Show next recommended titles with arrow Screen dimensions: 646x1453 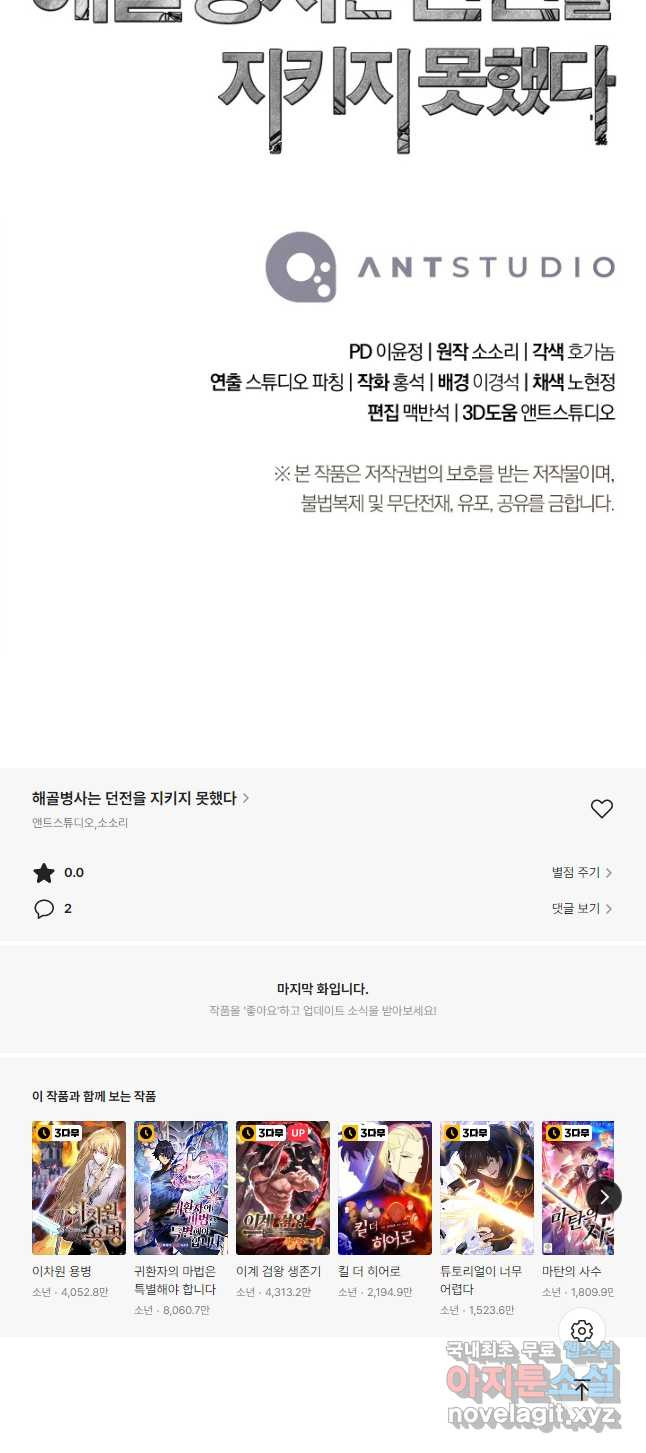click(x=603, y=1197)
